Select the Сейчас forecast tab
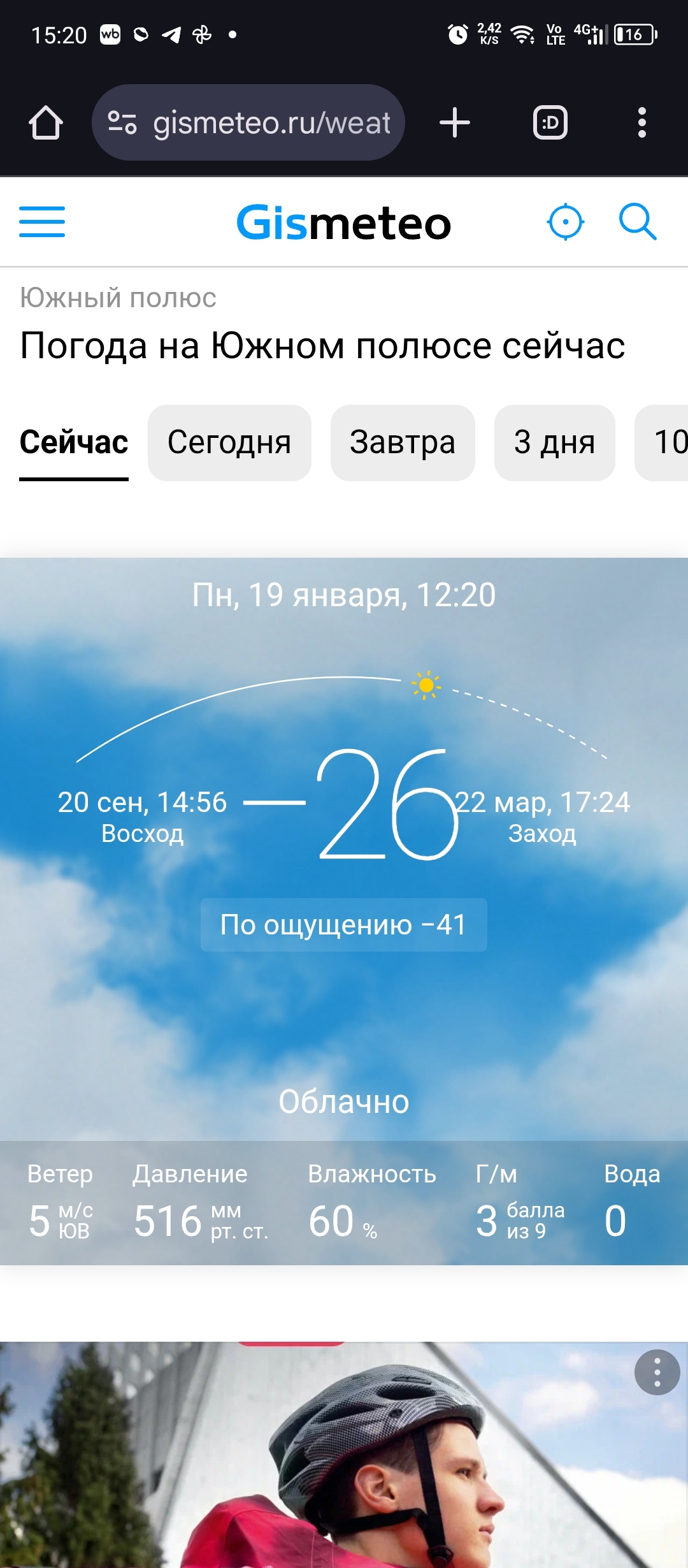Image resolution: width=688 pixels, height=1568 pixels. 74,442
